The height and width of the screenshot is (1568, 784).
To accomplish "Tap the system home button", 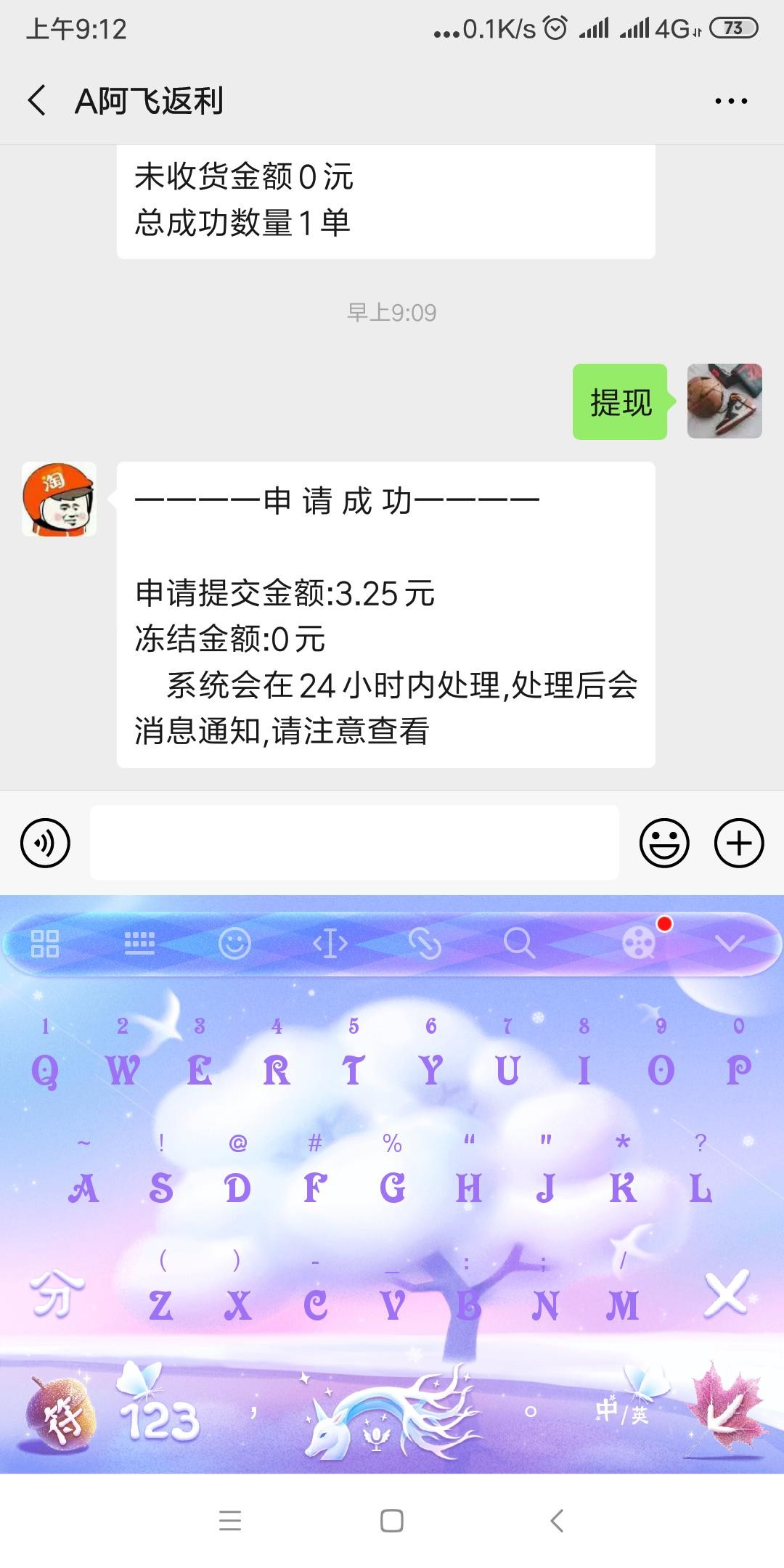I will [392, 1521].
